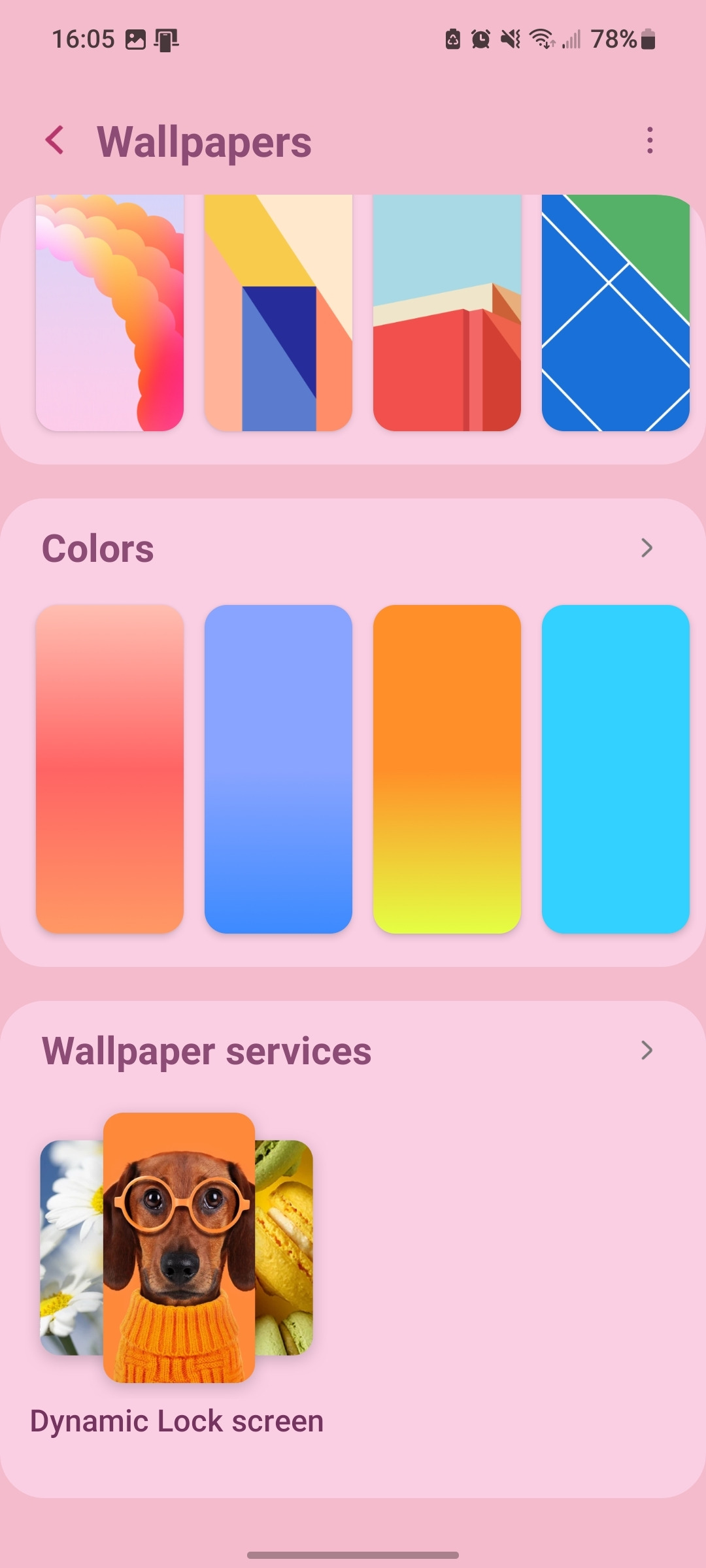Tap the back arrow to exit Wallpapers

coord(56,140)
